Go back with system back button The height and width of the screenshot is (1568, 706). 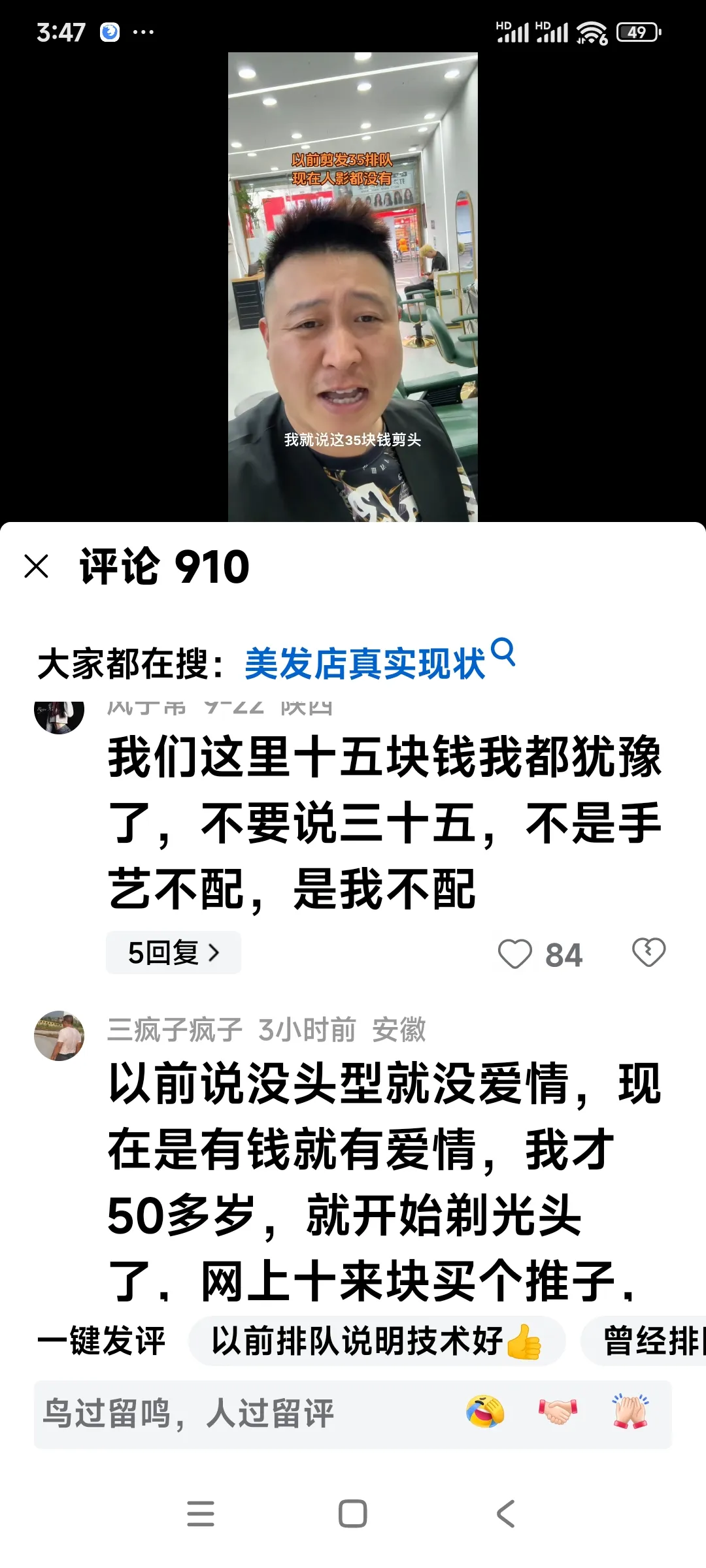pyautogui.click(x=506, y=1514)
